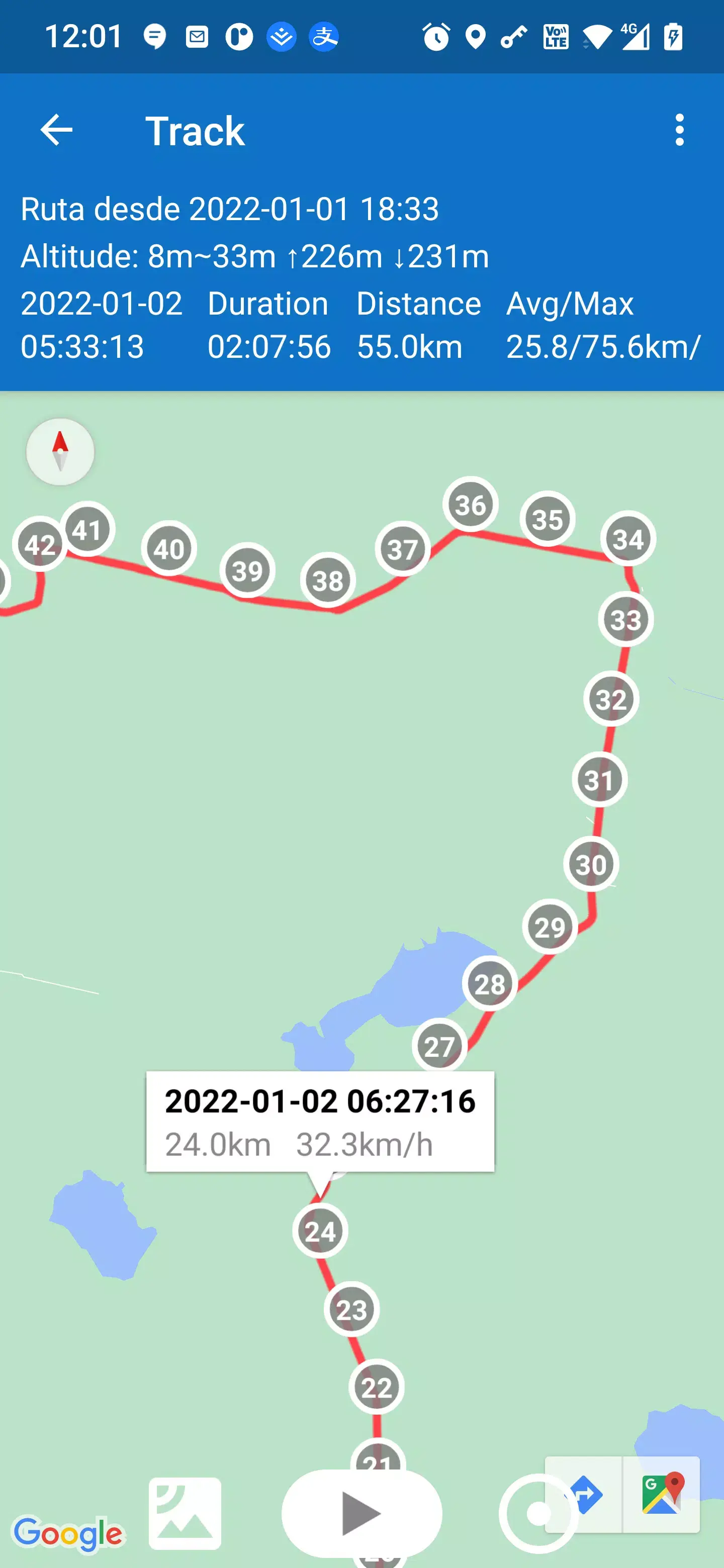The image size is (724, 1568).
Task: Select kilometer marker 36 on the route
Action: tap(470, 505)
